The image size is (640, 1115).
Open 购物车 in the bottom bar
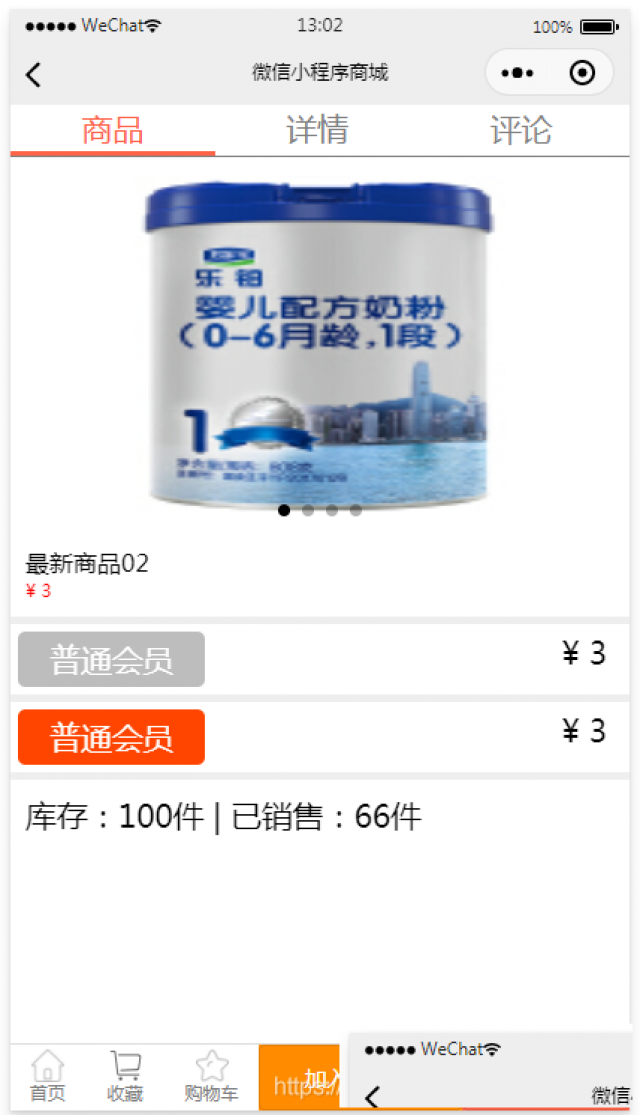point(211,1076)
